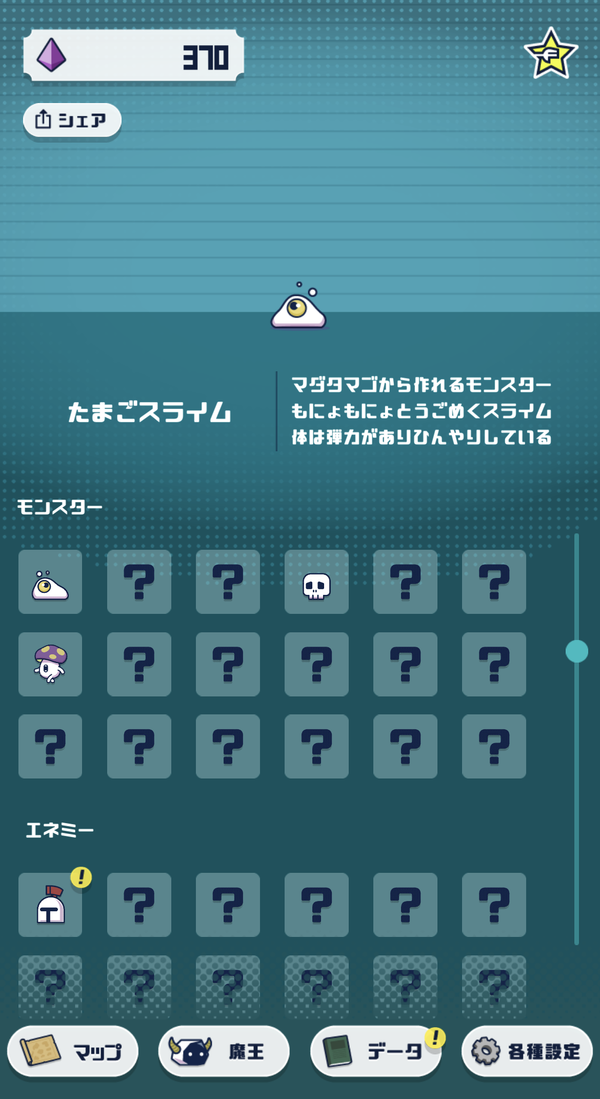Open the star badge icon

click(x=551, y=54)
